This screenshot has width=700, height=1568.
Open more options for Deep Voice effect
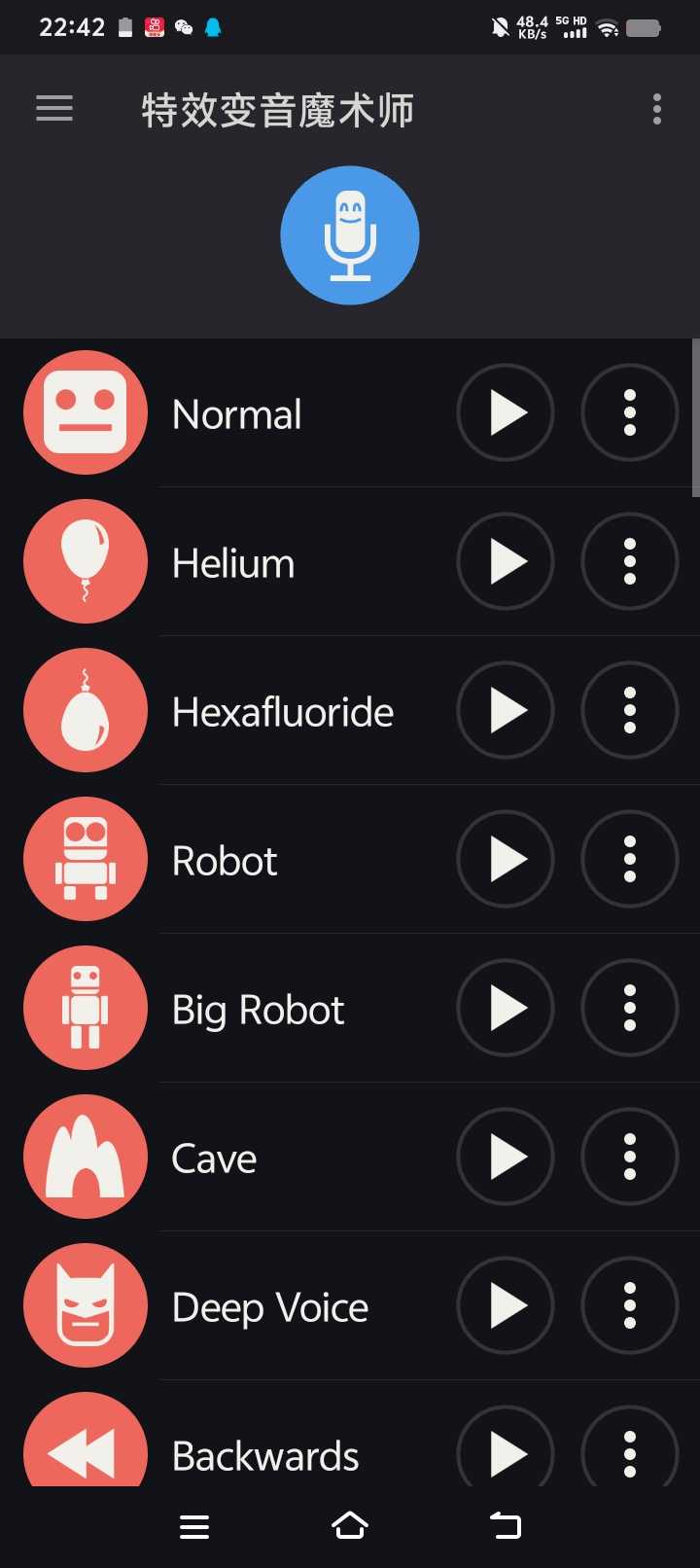click(x=630, y=1305)
